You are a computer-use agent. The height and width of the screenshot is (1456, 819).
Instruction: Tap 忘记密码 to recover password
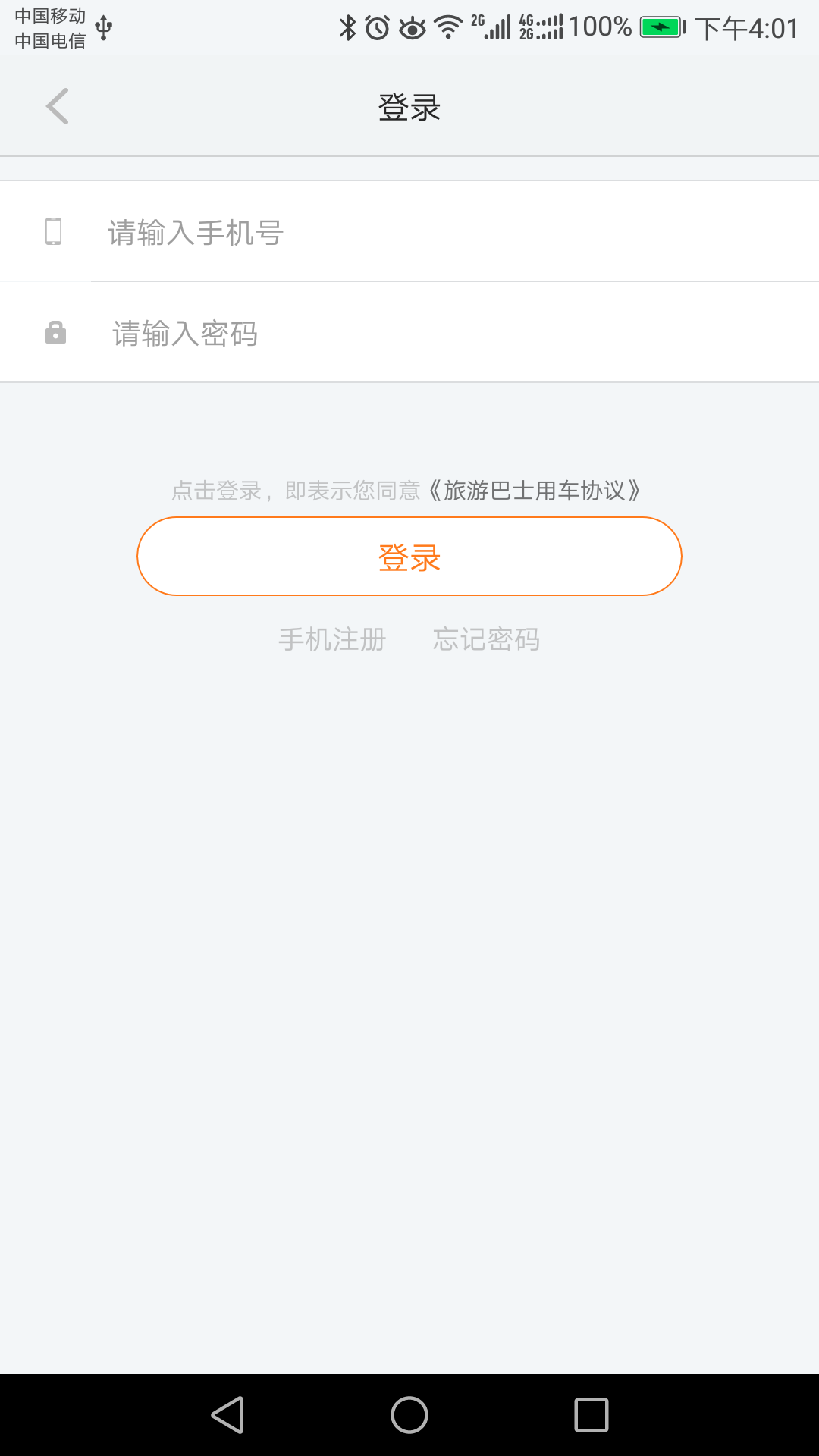click(x=487, y=639)
